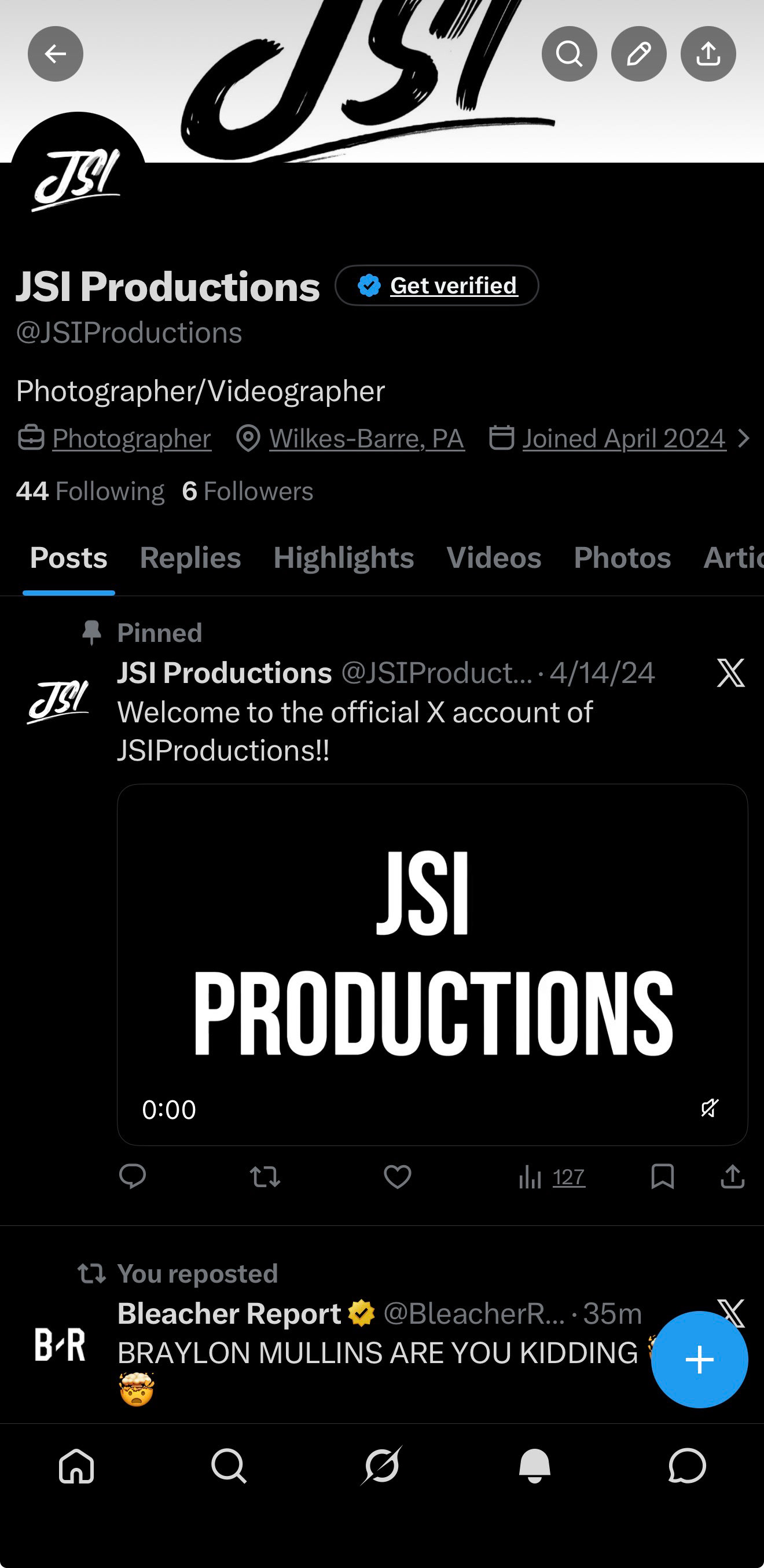View the 6 Followers list
The width and height of the screenshot is (764, 1568).
tap(248, 491)
